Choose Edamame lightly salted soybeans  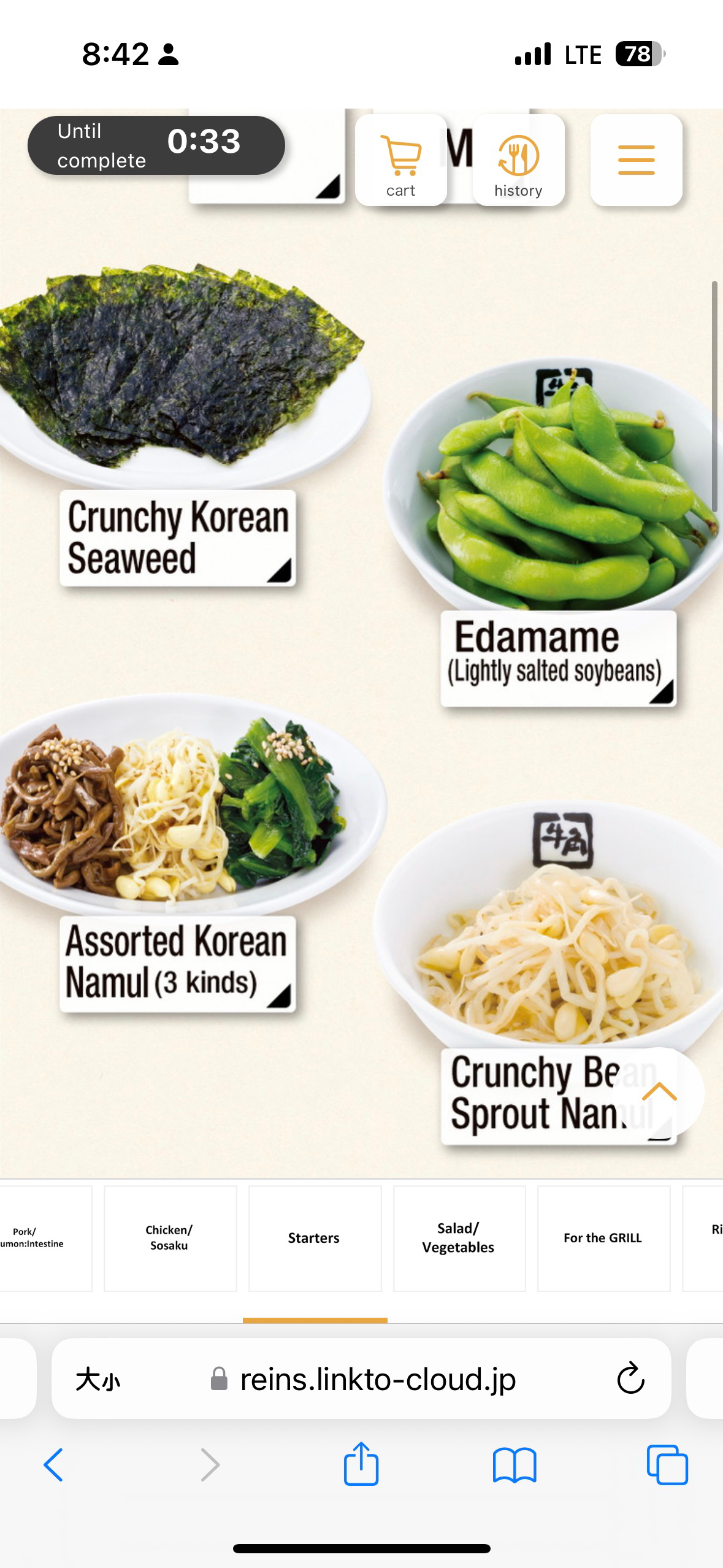[559, 658]
